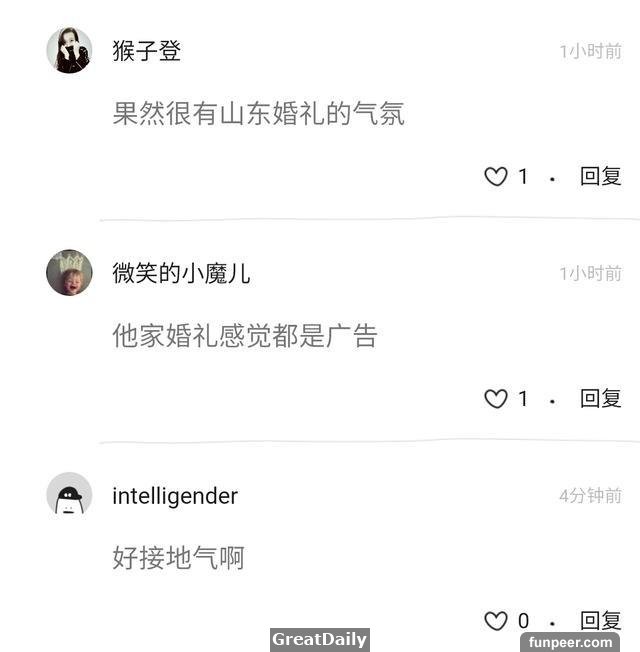Open 猴子登's profile avatar
The width and height of the screenshot is (640, 652).
(69, 51)
